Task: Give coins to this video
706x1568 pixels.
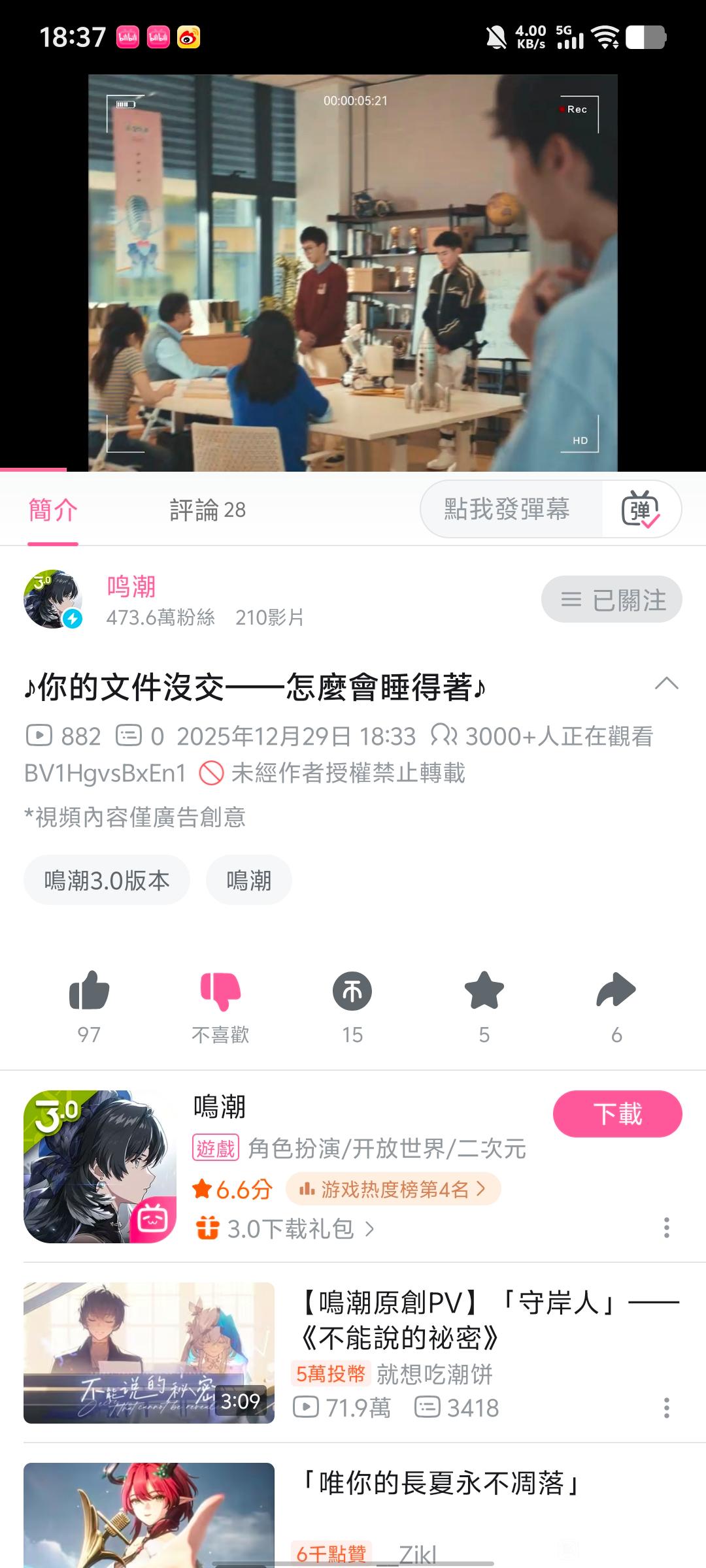Action: tap(352, 992)
